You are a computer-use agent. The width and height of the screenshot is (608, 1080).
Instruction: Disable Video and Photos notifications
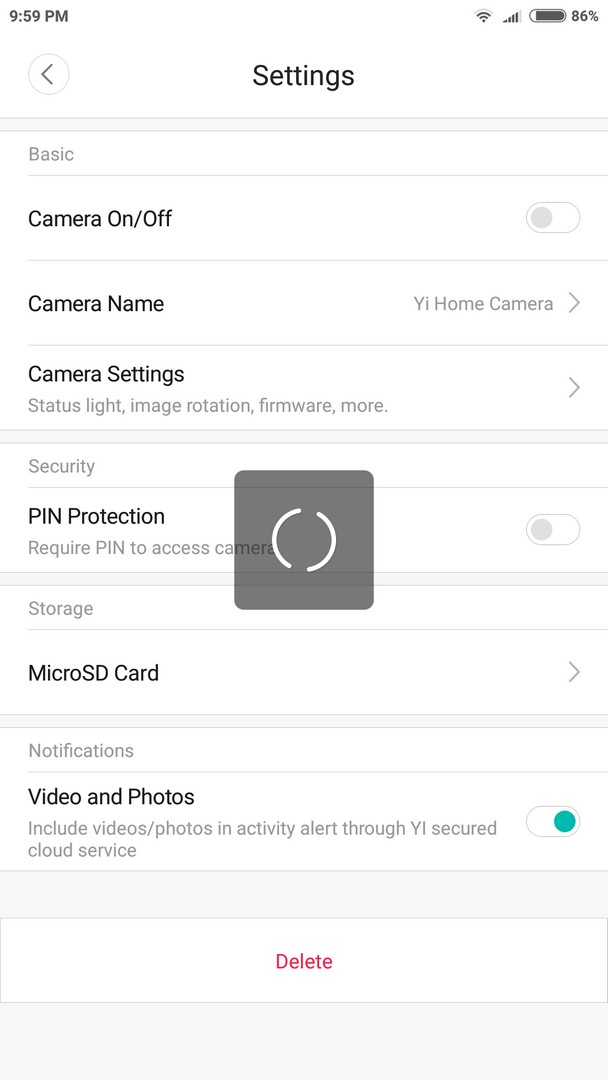coord(553,821)
